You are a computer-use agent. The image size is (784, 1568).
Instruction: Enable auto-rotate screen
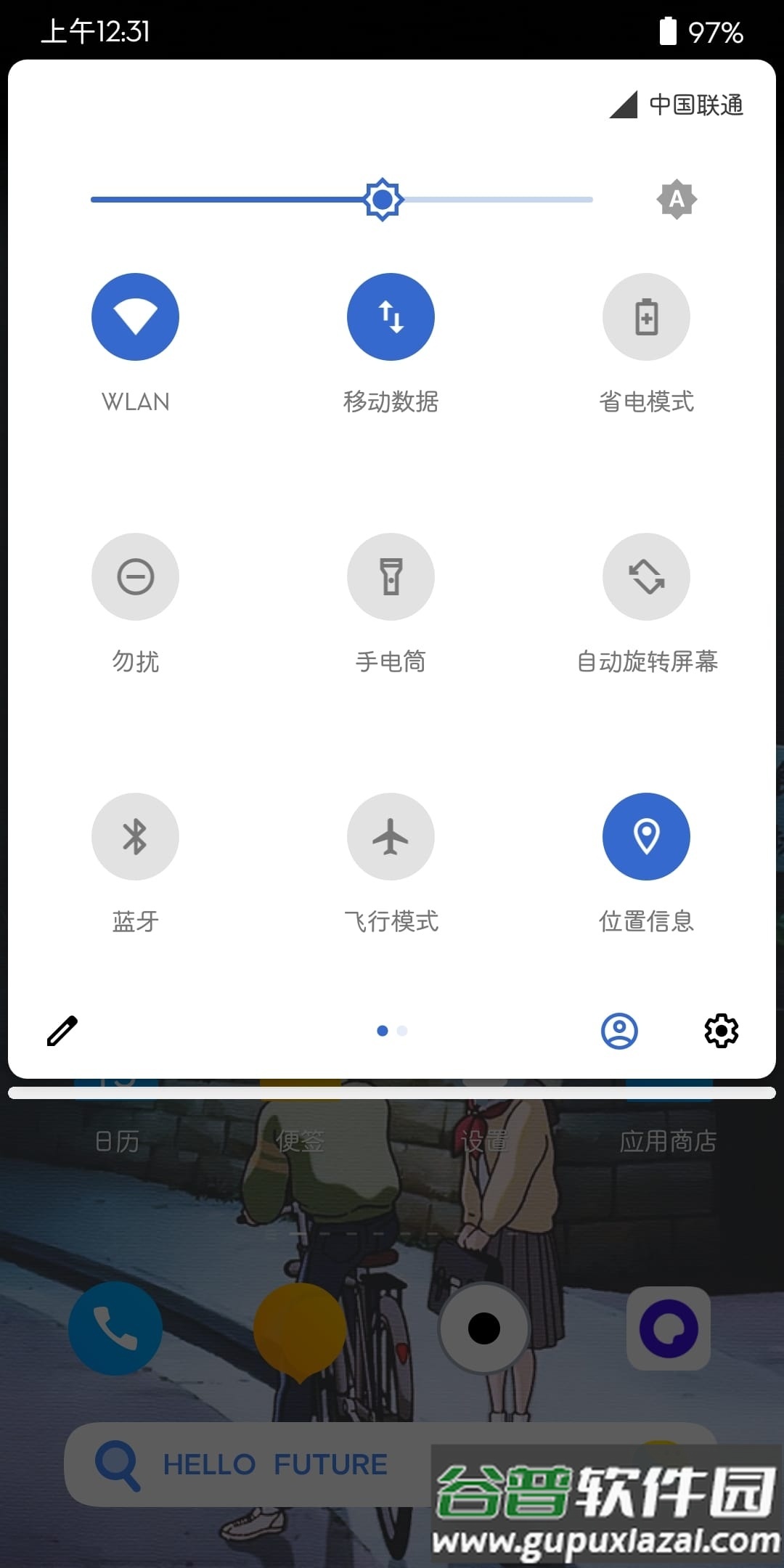click(x=646, y=576)
